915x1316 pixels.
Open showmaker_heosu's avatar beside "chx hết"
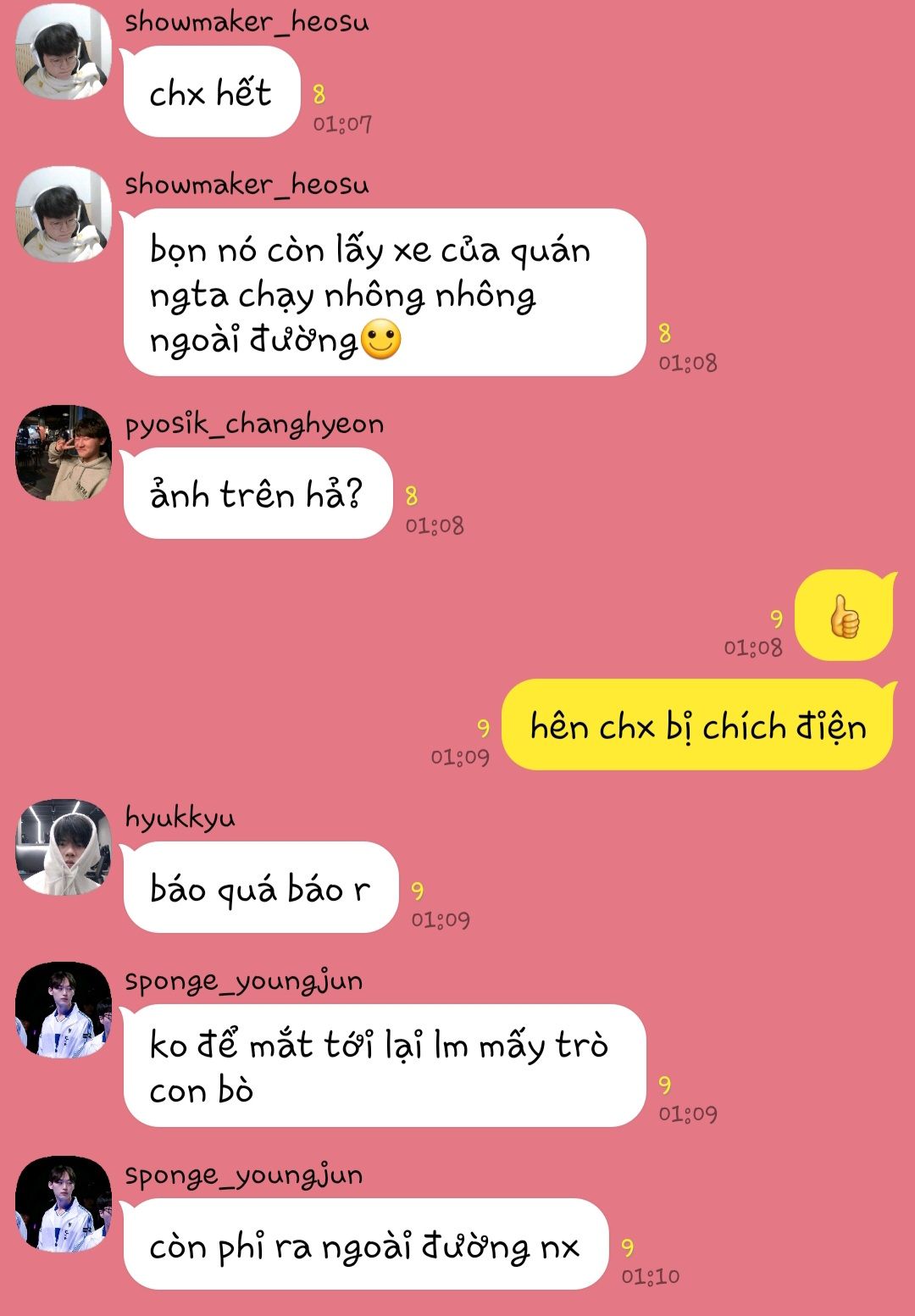[64, 53]
